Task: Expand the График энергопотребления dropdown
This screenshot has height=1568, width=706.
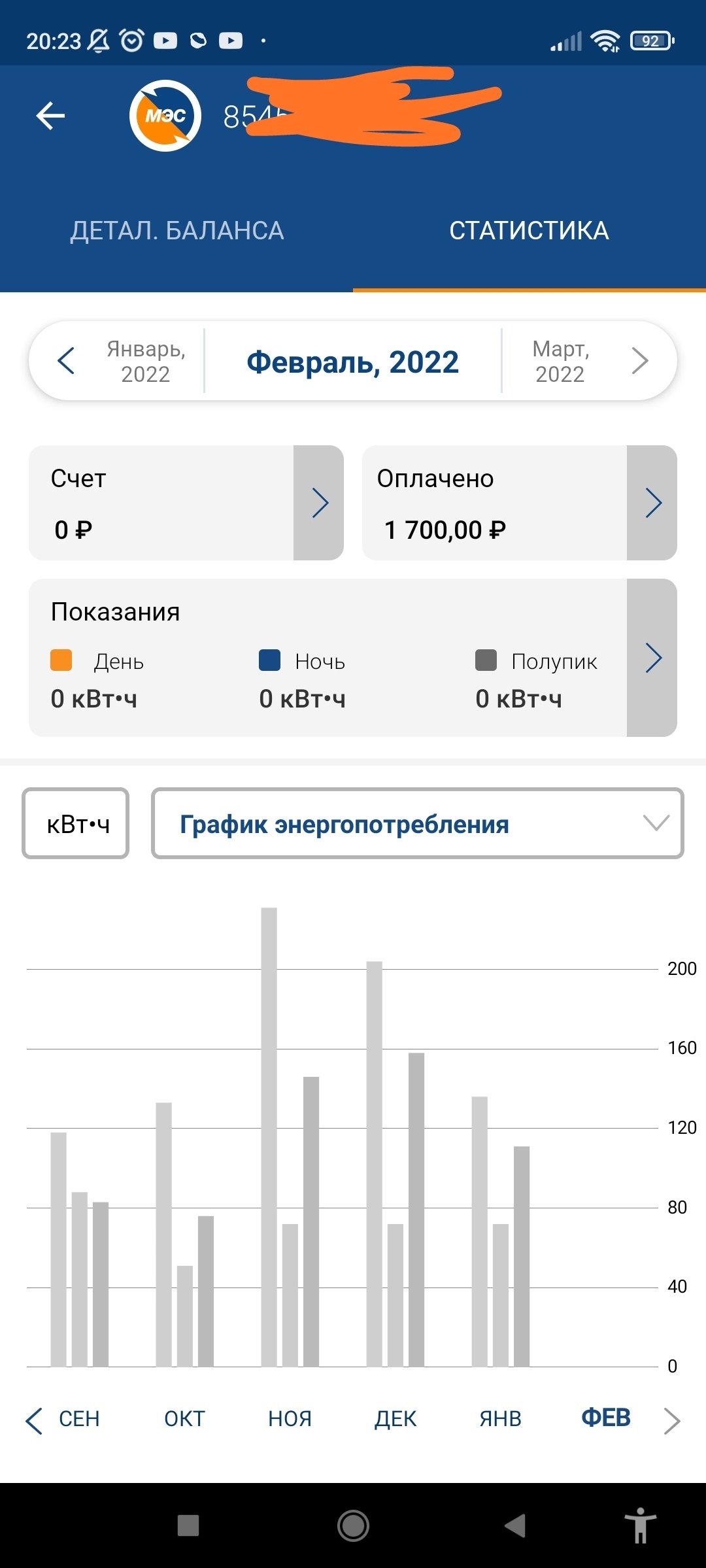Action: pos(417,824)
